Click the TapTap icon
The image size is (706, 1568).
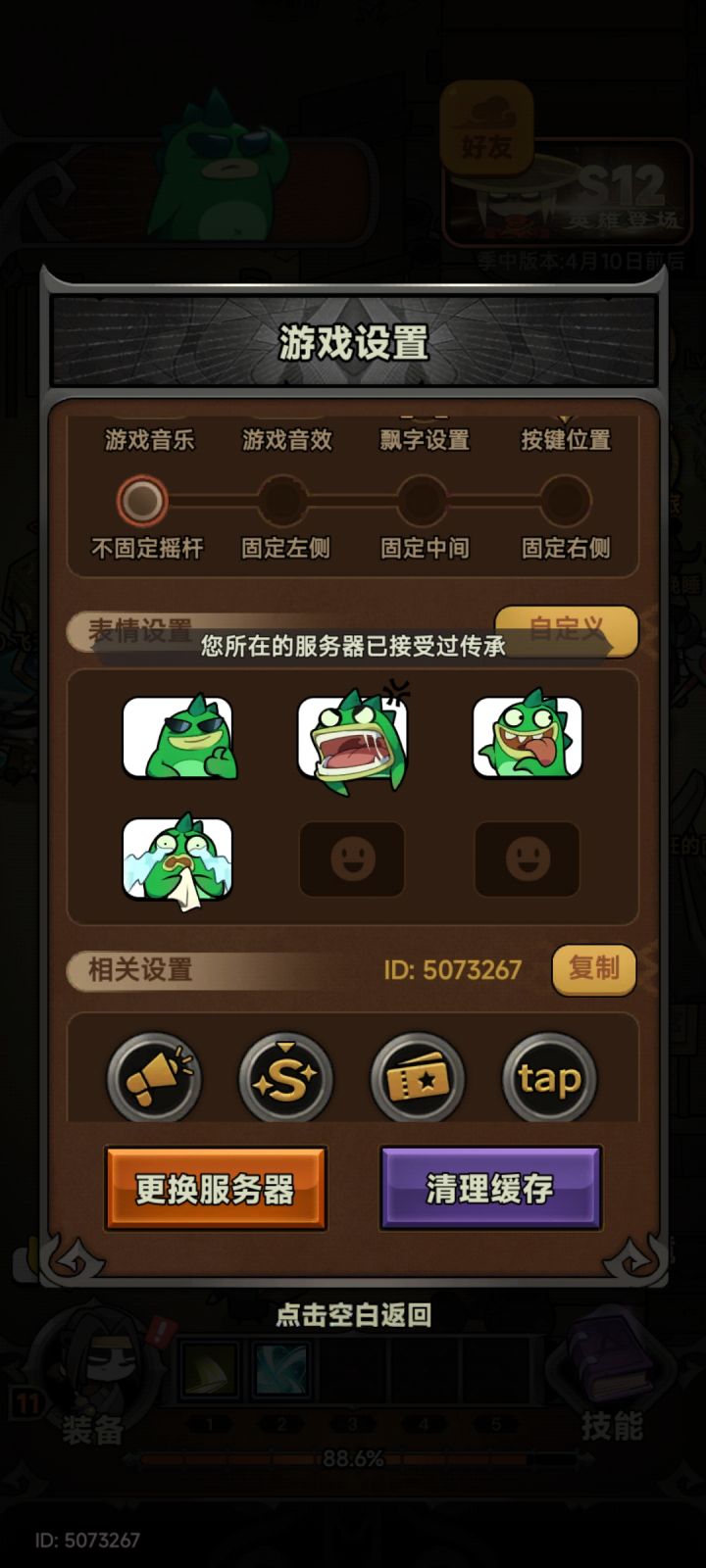548,1078
